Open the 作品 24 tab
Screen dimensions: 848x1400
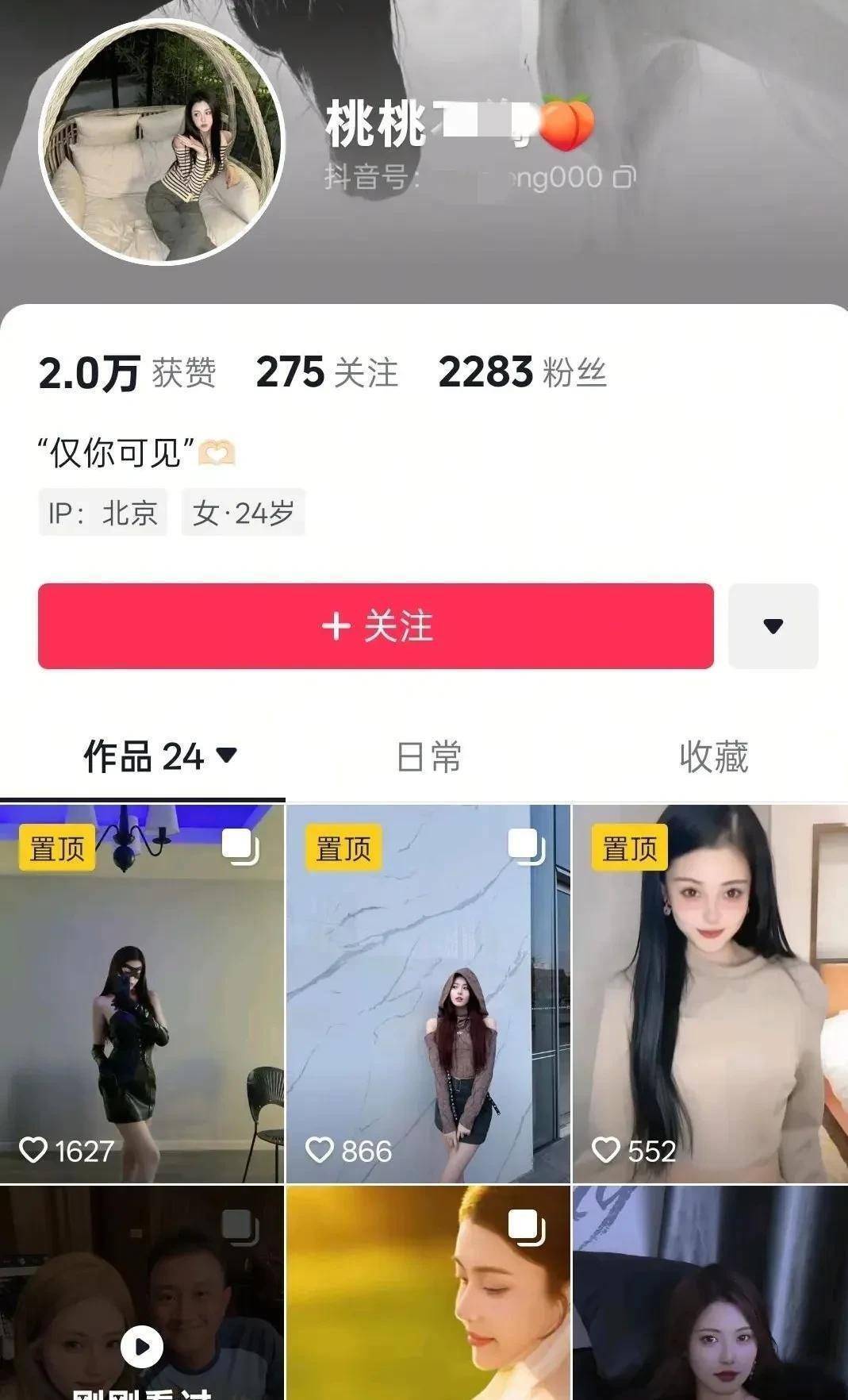point(159,756)
